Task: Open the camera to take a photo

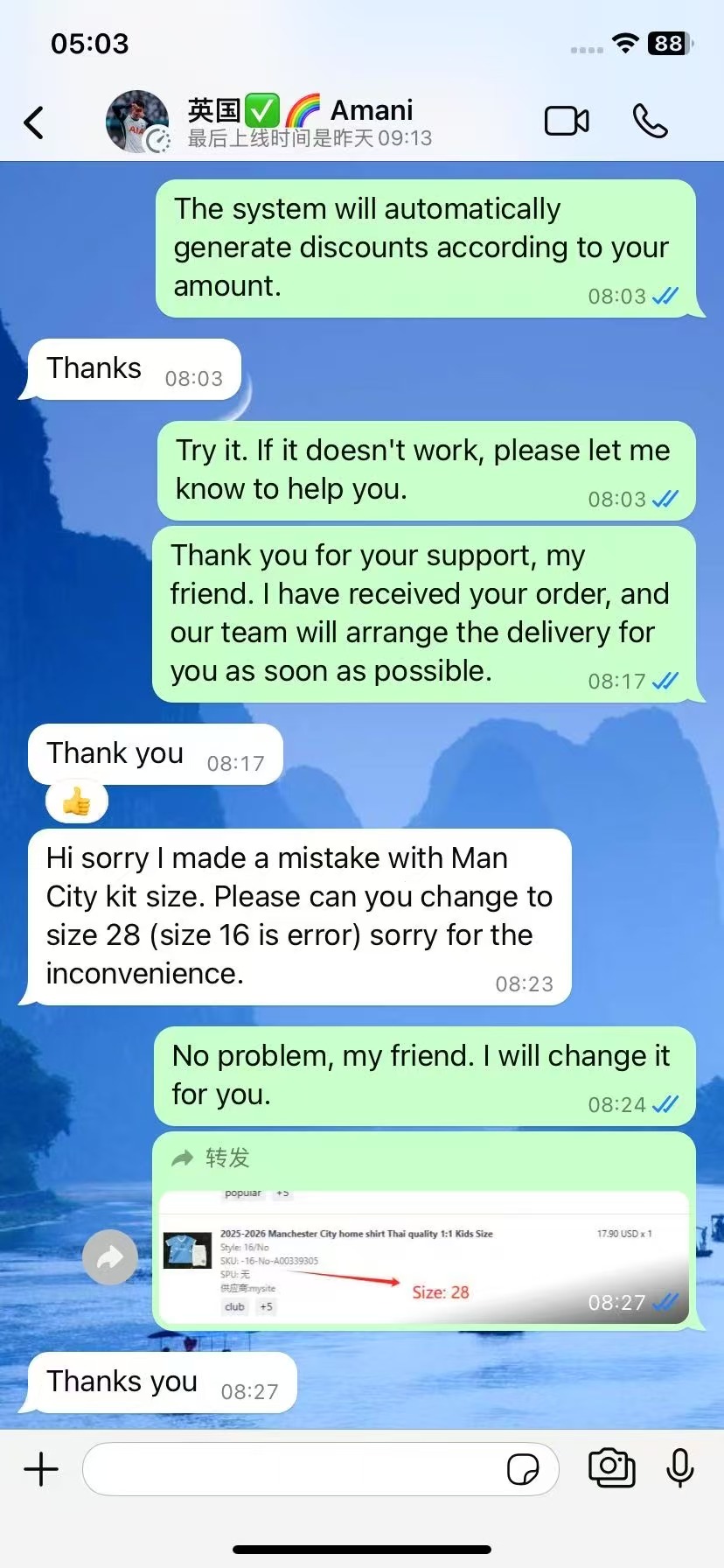Action: pyautogui.click(x=611, y=1467)
